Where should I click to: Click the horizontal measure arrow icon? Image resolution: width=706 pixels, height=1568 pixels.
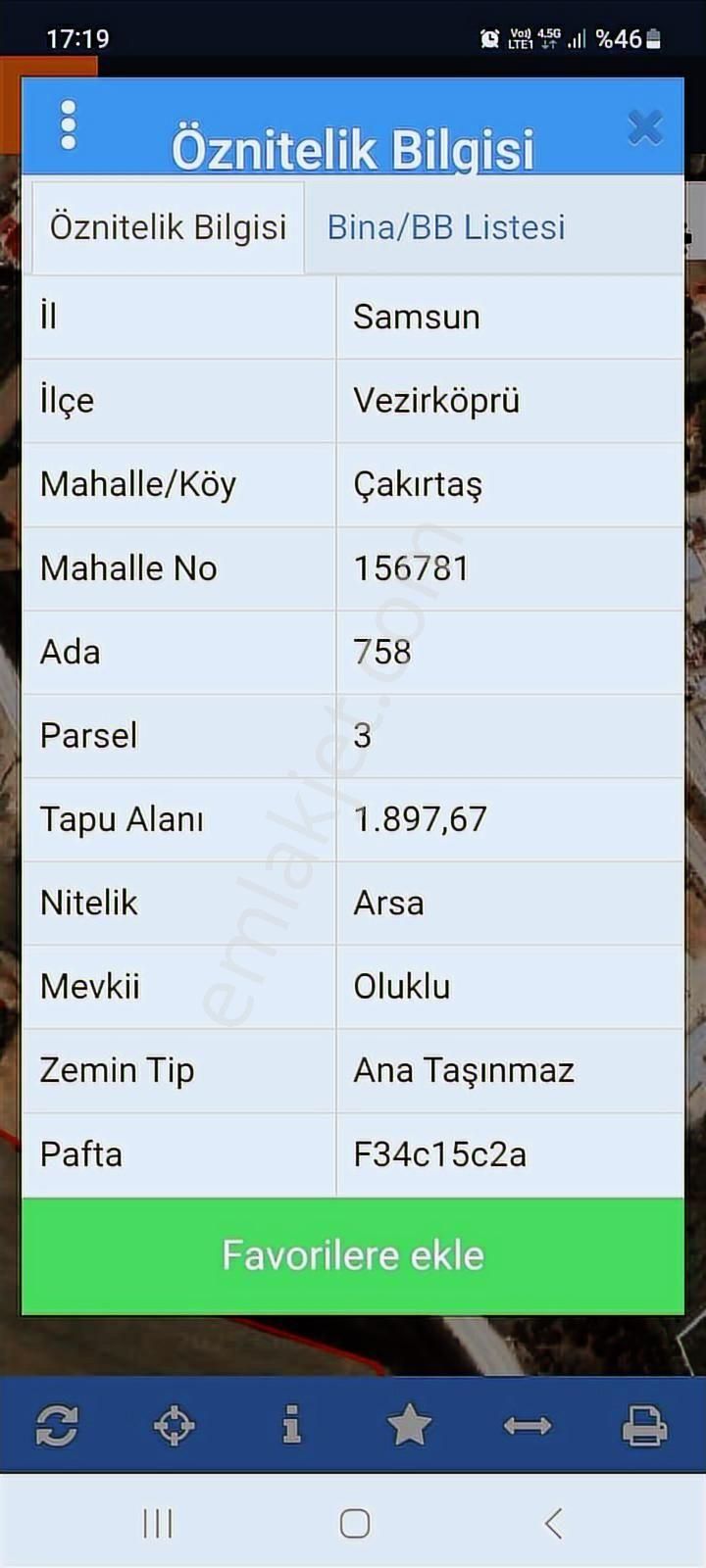tap(527, 1427)
